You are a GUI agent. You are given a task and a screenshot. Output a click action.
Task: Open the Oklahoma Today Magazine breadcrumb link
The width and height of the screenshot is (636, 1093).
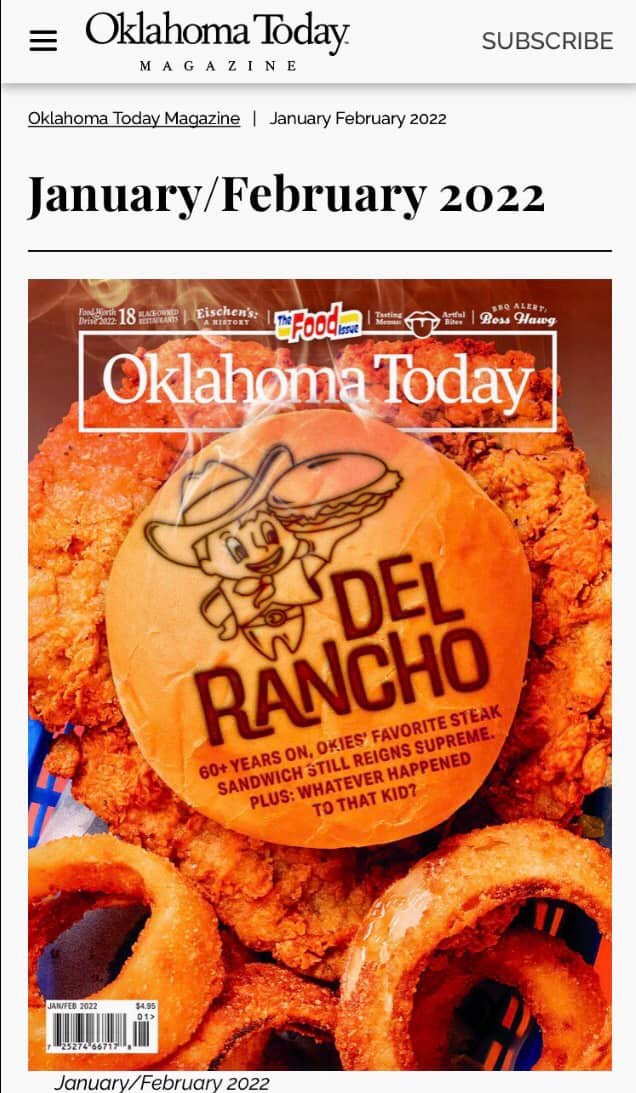tap(134, 118)
